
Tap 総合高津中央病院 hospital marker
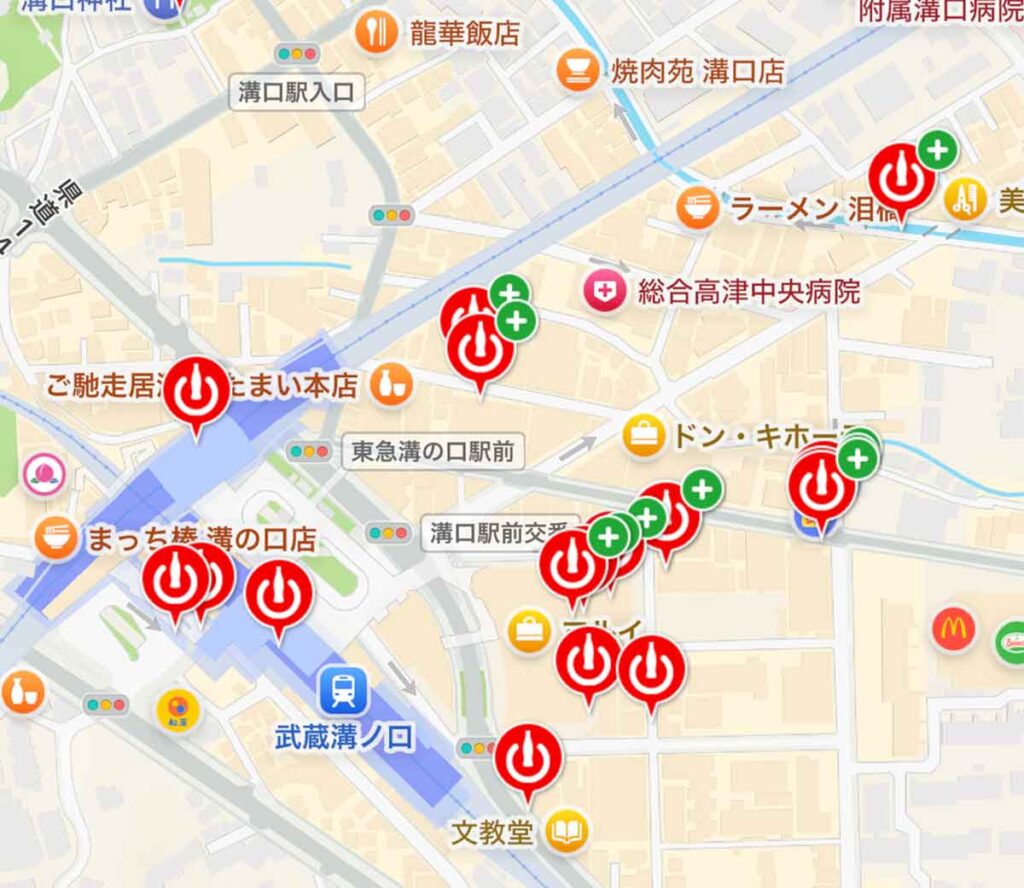pyautogui.click(x=605, y=292)
